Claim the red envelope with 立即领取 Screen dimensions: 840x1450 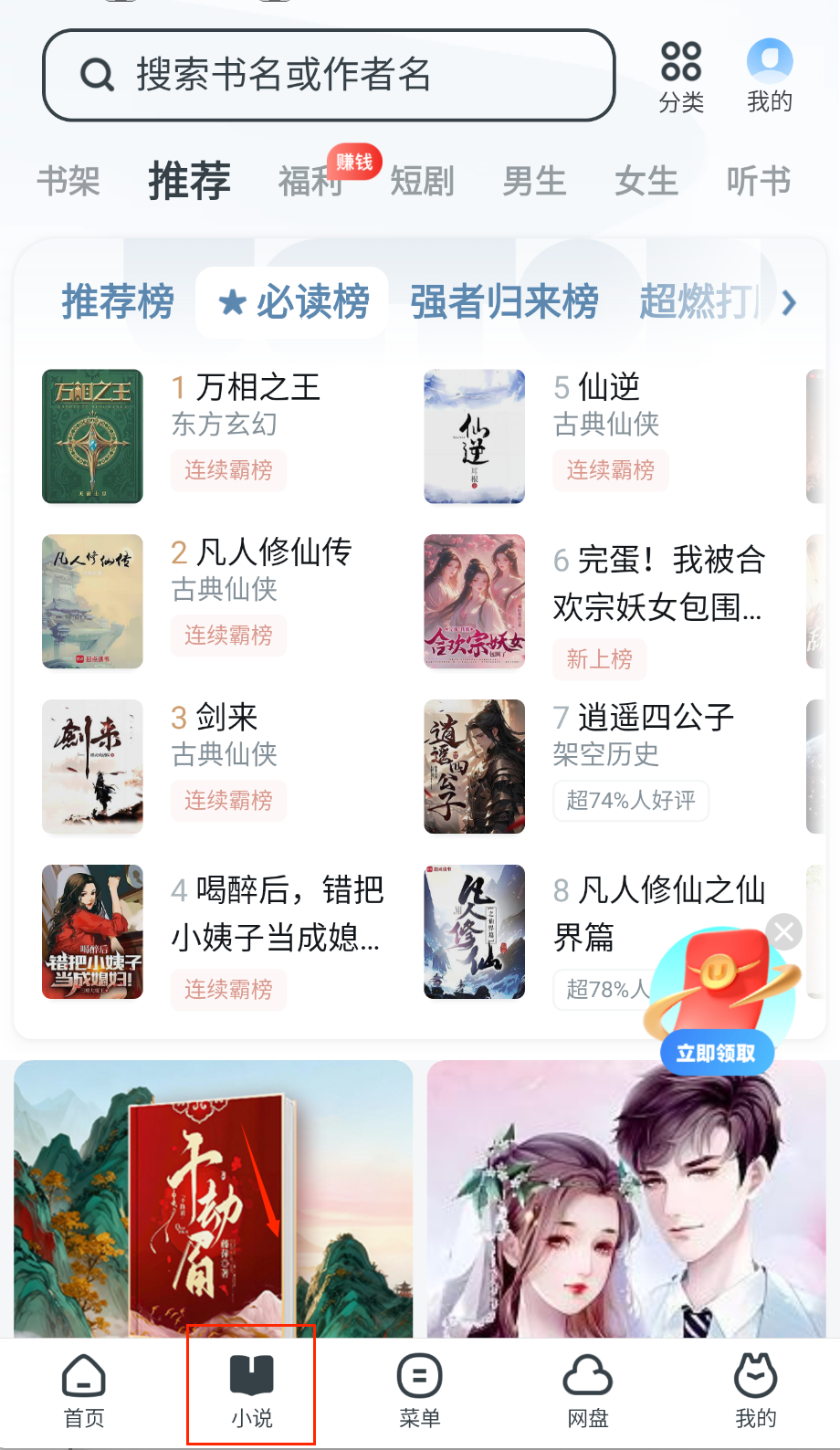716,1053
